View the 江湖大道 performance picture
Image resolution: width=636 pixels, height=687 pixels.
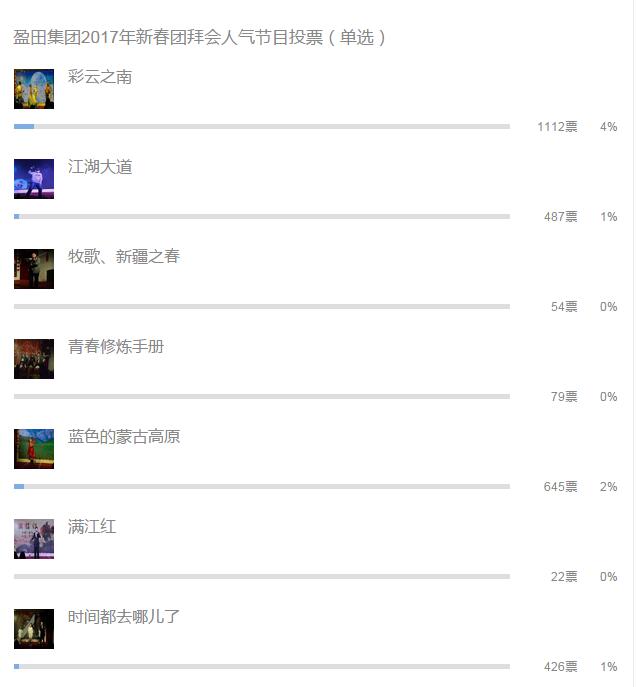click(x=34, y=179)
